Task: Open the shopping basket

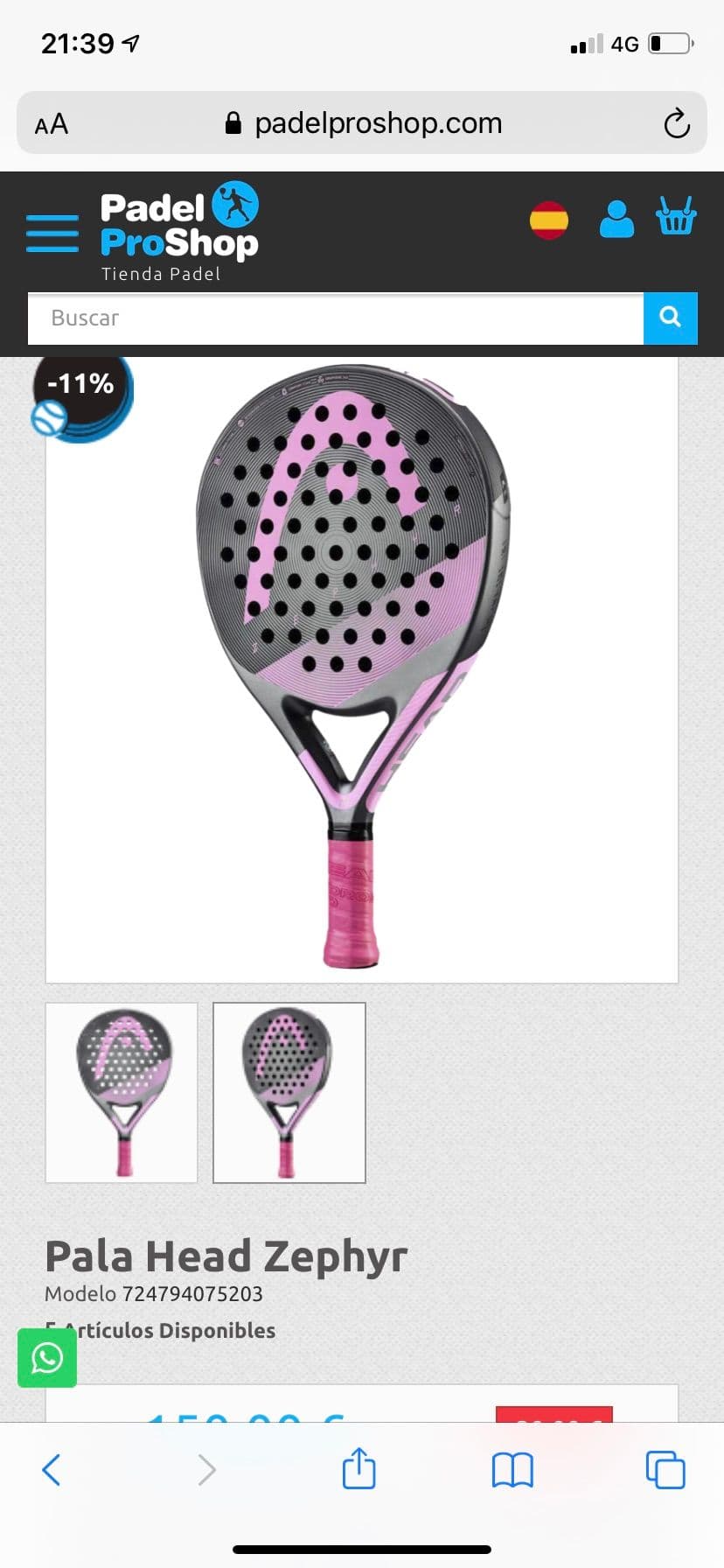Action: click(676, 216)
